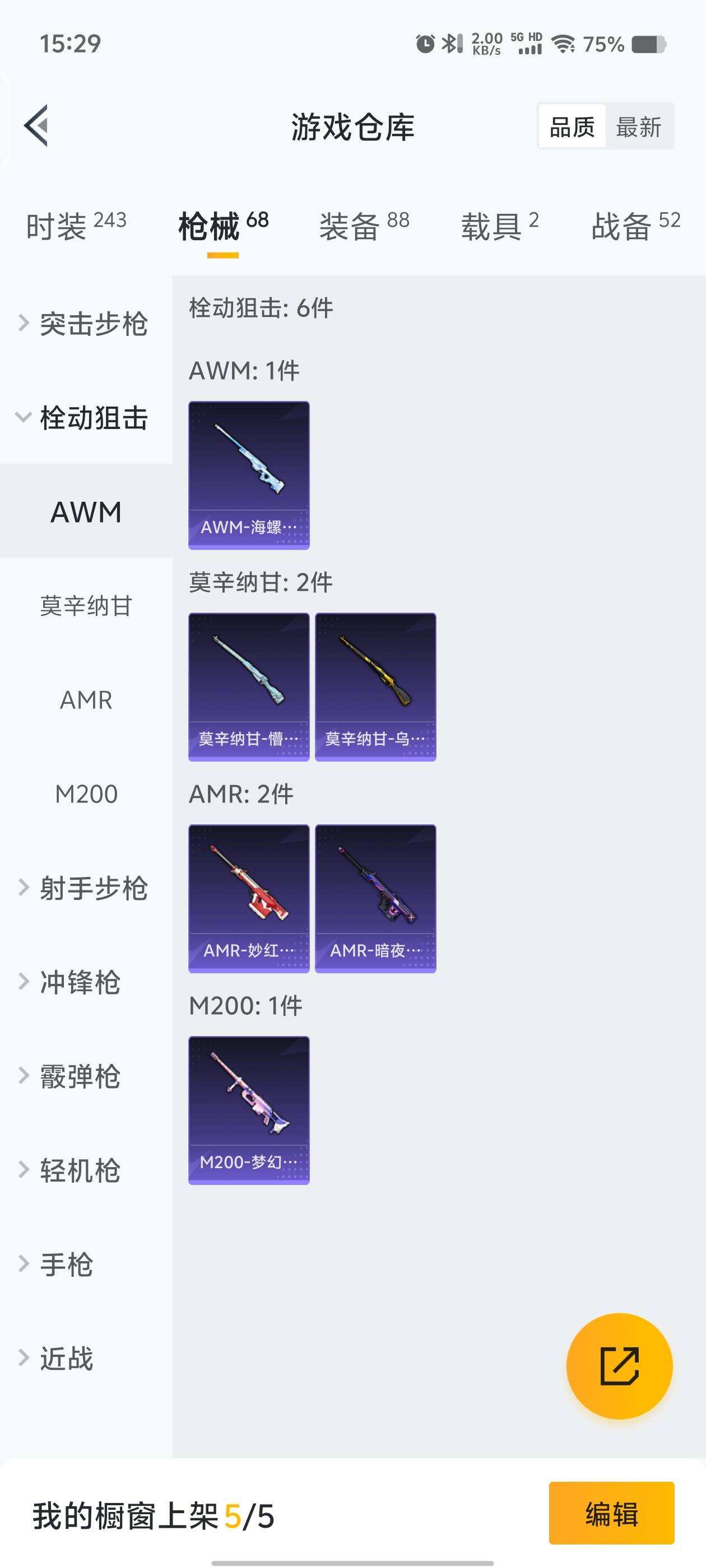Select the 品质 sort option
Screen dimensions: 706x1568
click(572, 127)
